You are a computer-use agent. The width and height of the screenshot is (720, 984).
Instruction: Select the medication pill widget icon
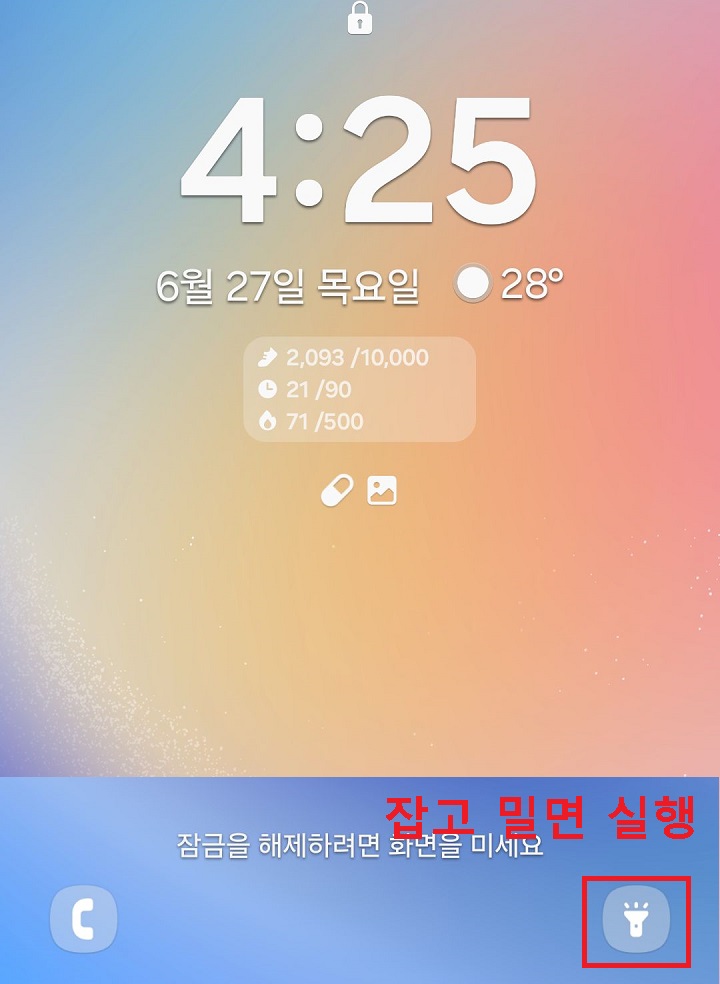pyautogui.click(x=336, y=490)
